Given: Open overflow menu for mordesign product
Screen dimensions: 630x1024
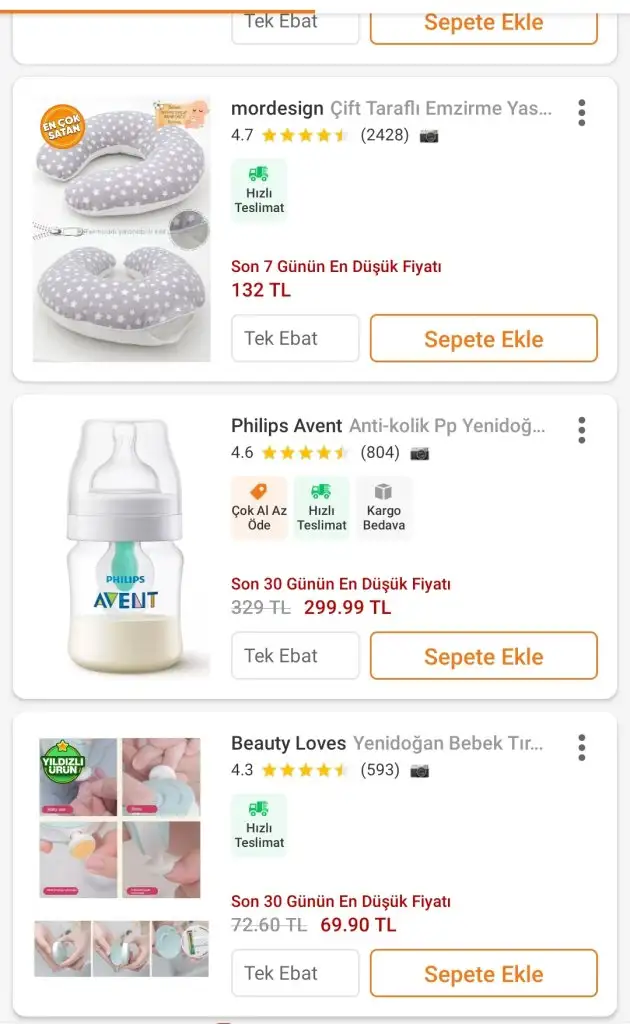Looking at the screenshot, I should click(581, 112).
